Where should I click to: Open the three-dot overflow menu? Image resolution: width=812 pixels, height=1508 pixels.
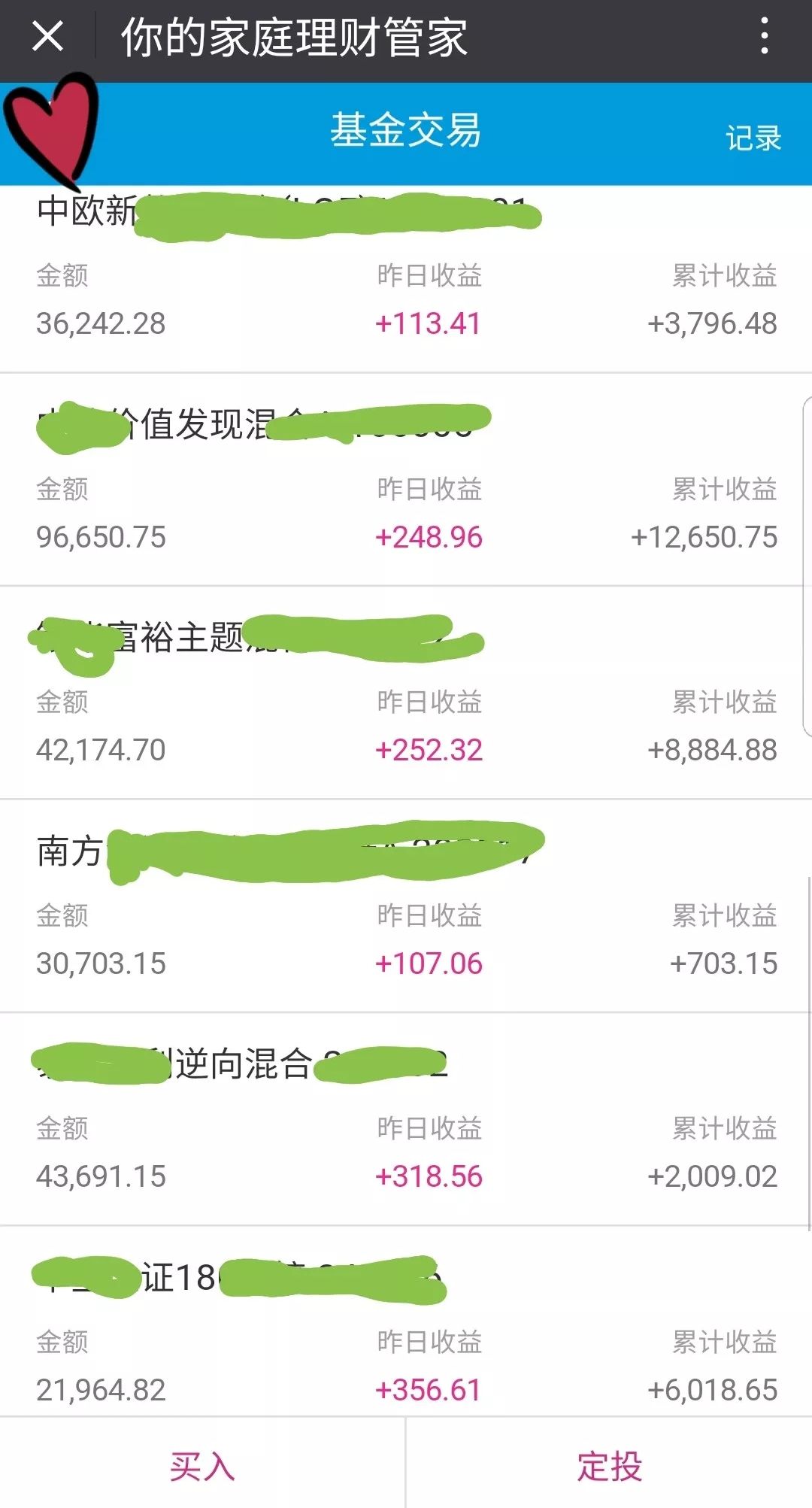point(764,36)
